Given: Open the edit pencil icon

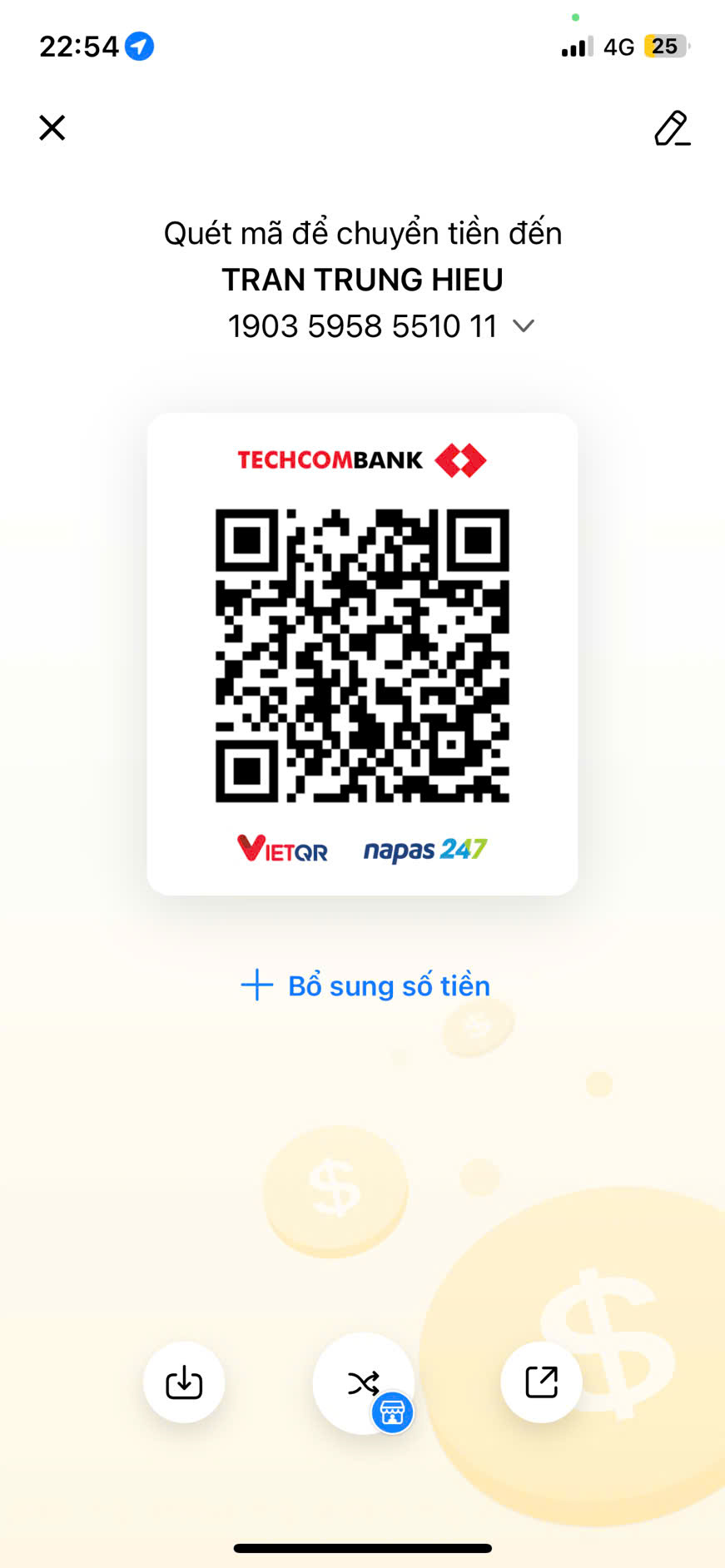Looking at the screenshot, I should (672, 127).
